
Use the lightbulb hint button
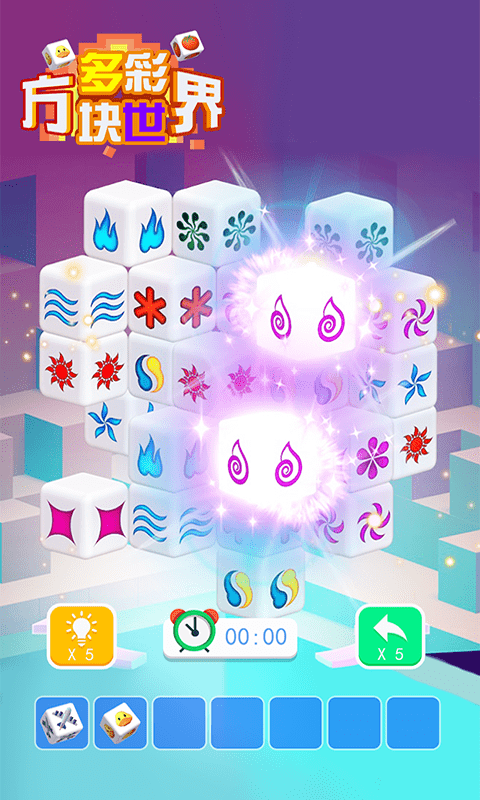[x=82, y=637]
